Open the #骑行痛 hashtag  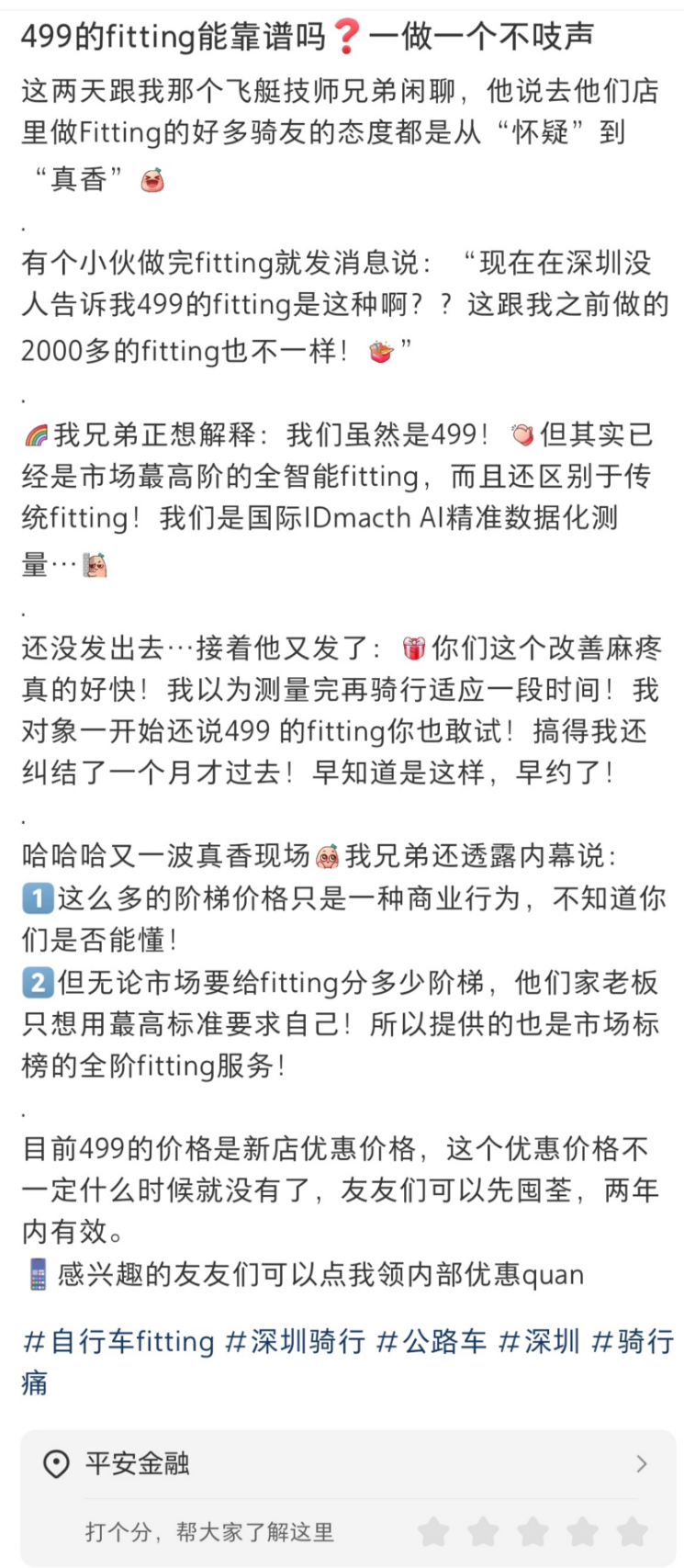pyautogui.click(x=633, y=1341)
